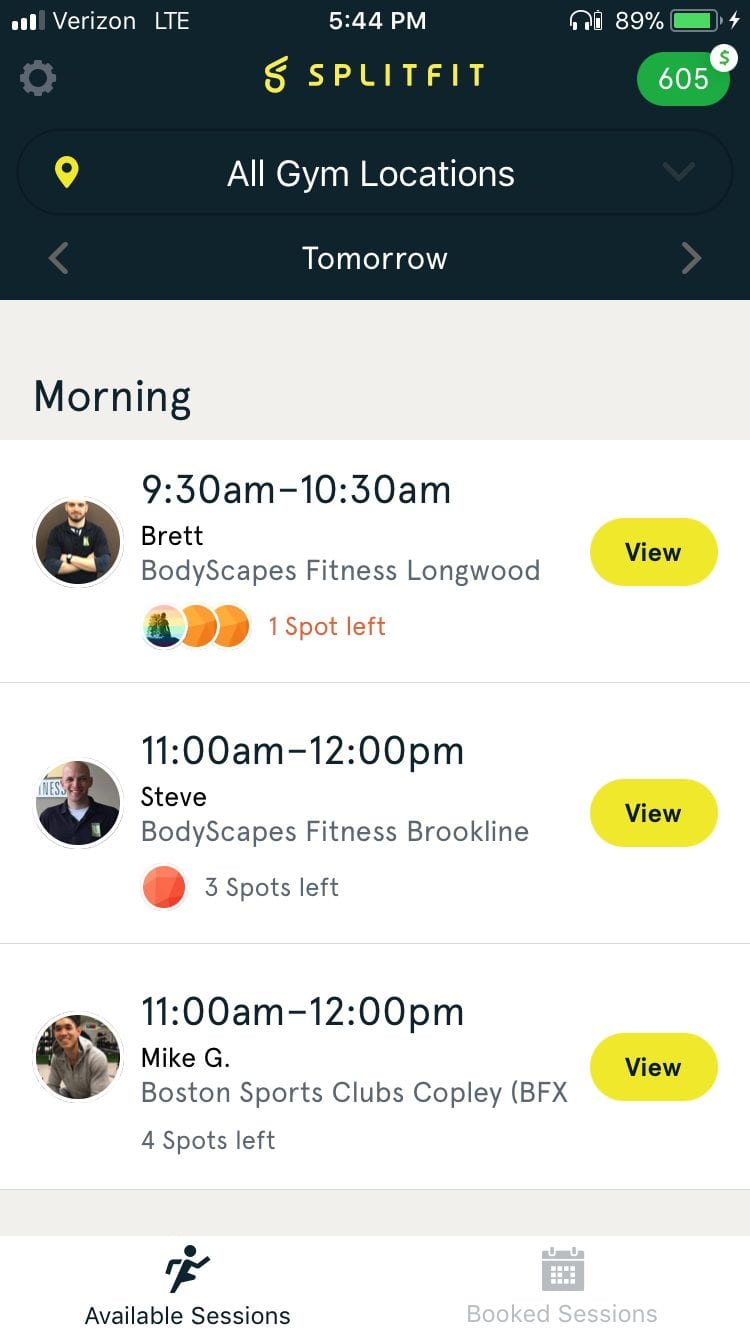View Steve's session at BodyScapes Brookline
Screen dimensions: 750x1334
[653, 813]
